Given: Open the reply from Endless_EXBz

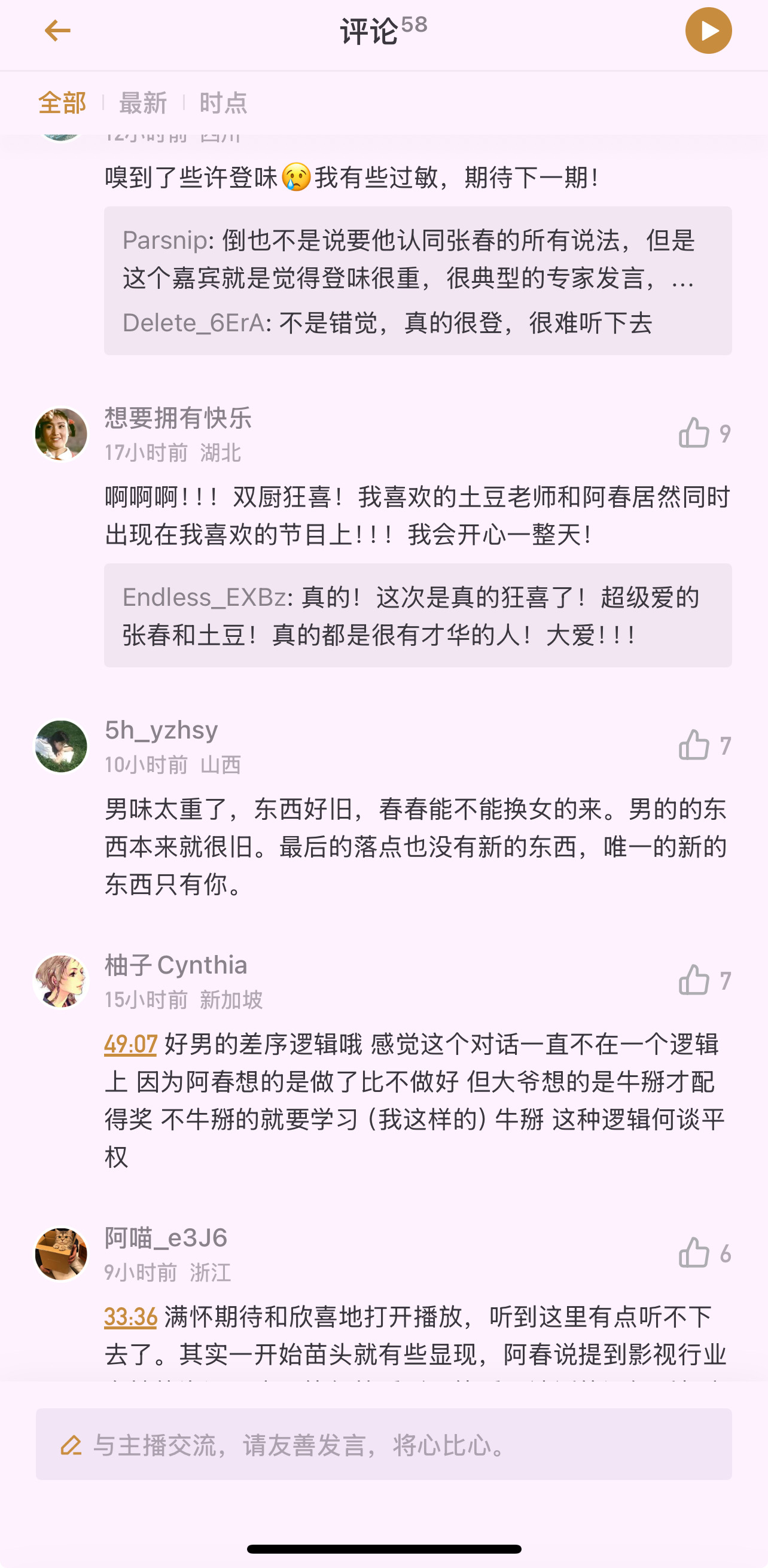Looking at the screenshot, I should click(x=418, y=615).
